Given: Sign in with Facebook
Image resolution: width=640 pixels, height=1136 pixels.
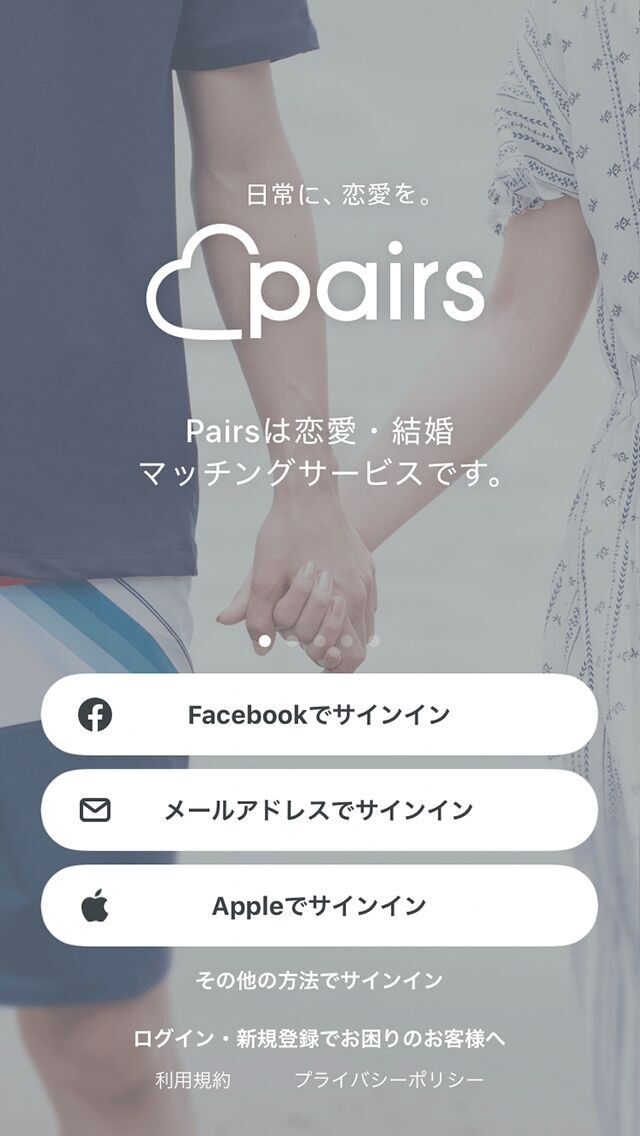Looking at the screenshot, I should tap(319, 715).
